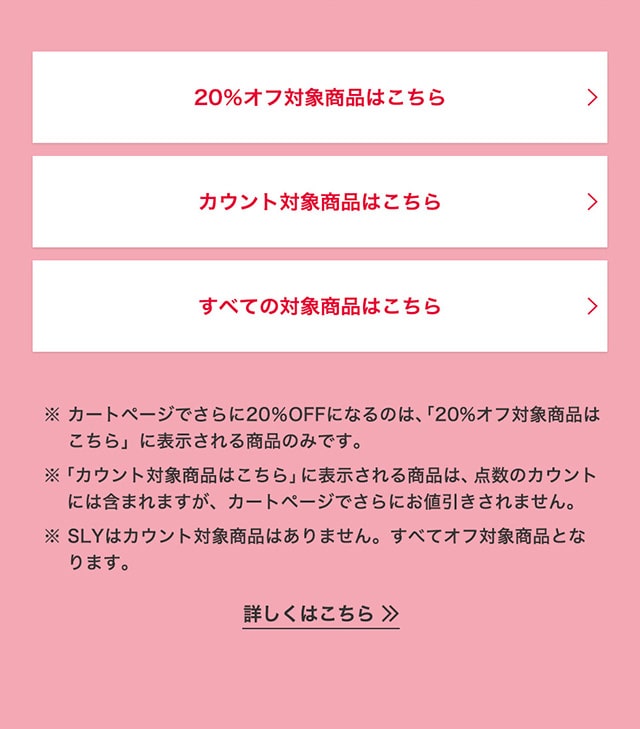View すべての対象商品はこちら
The height and width of the screenshot is (729, 640).
[320, 306]
